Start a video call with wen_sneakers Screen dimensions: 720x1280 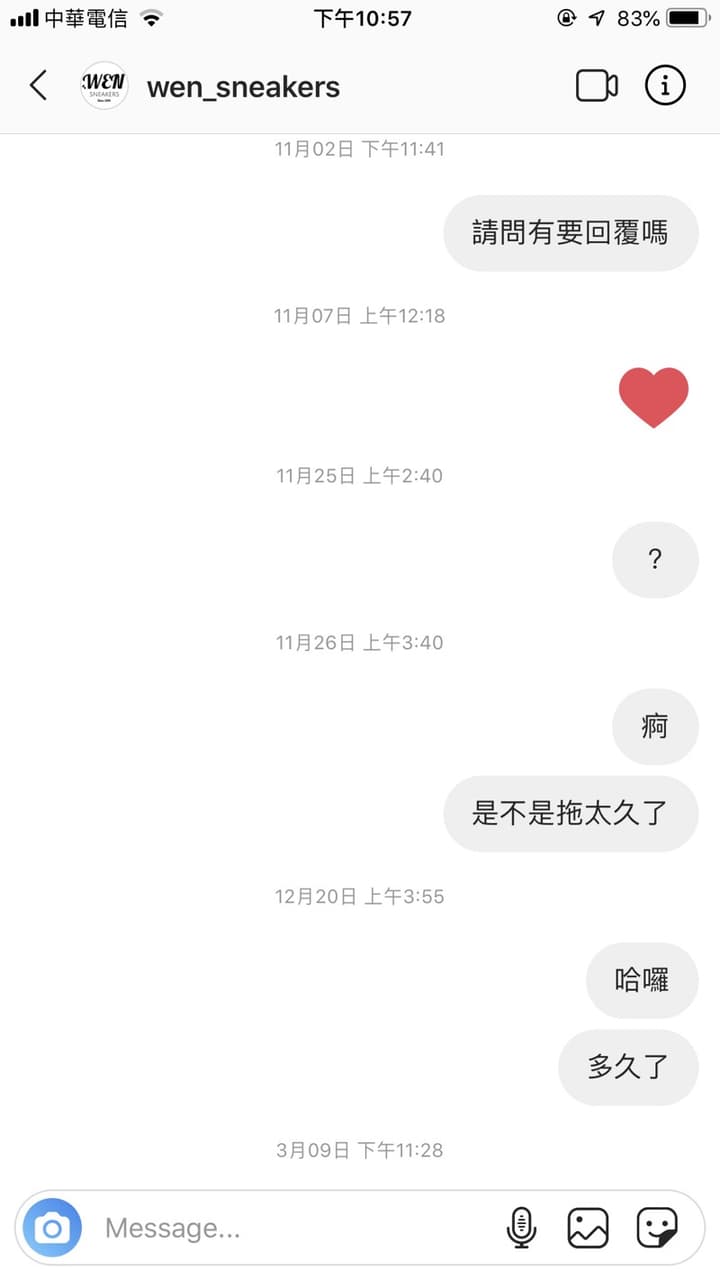point(596,86)
